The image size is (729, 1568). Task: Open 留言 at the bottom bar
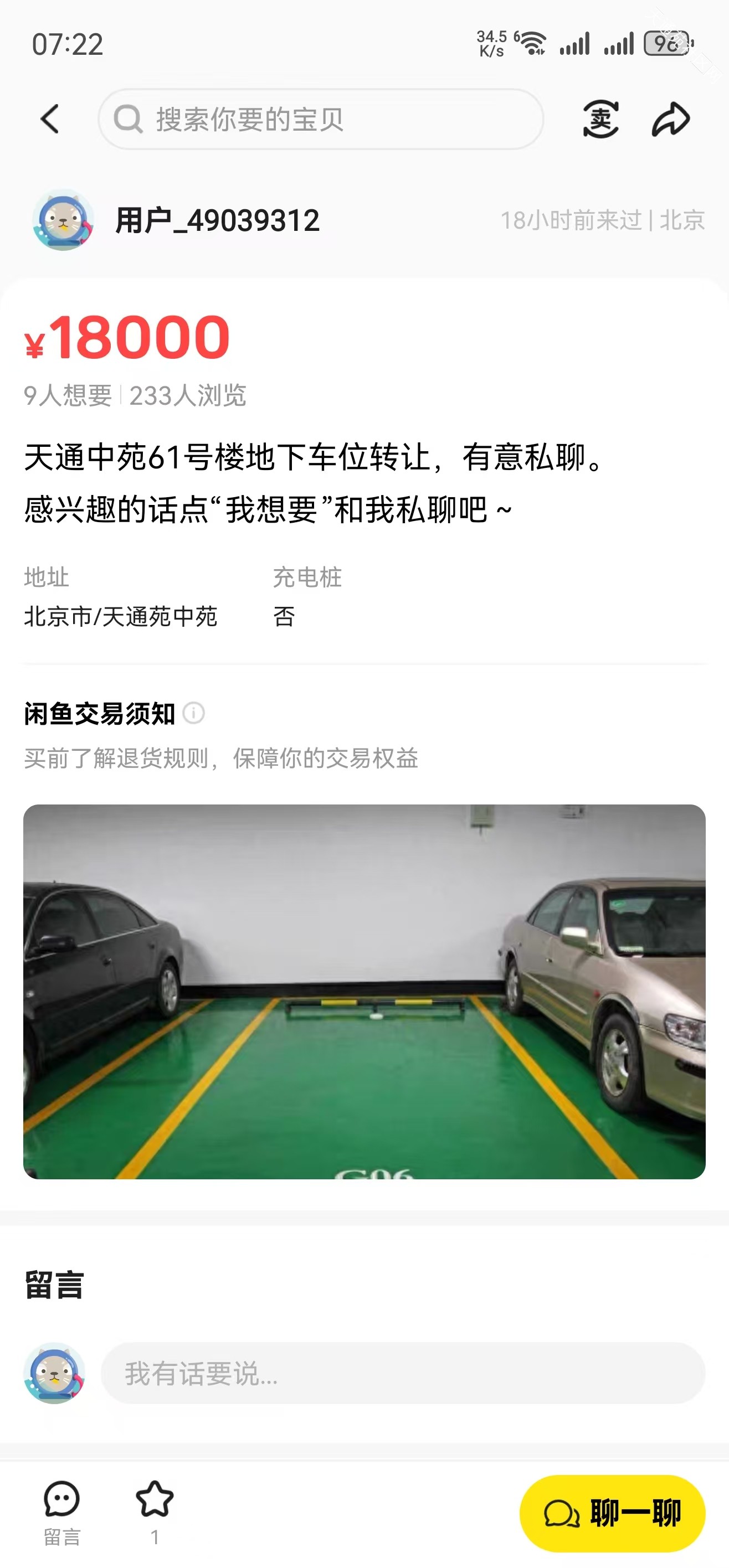click(x=61, y=1512)
